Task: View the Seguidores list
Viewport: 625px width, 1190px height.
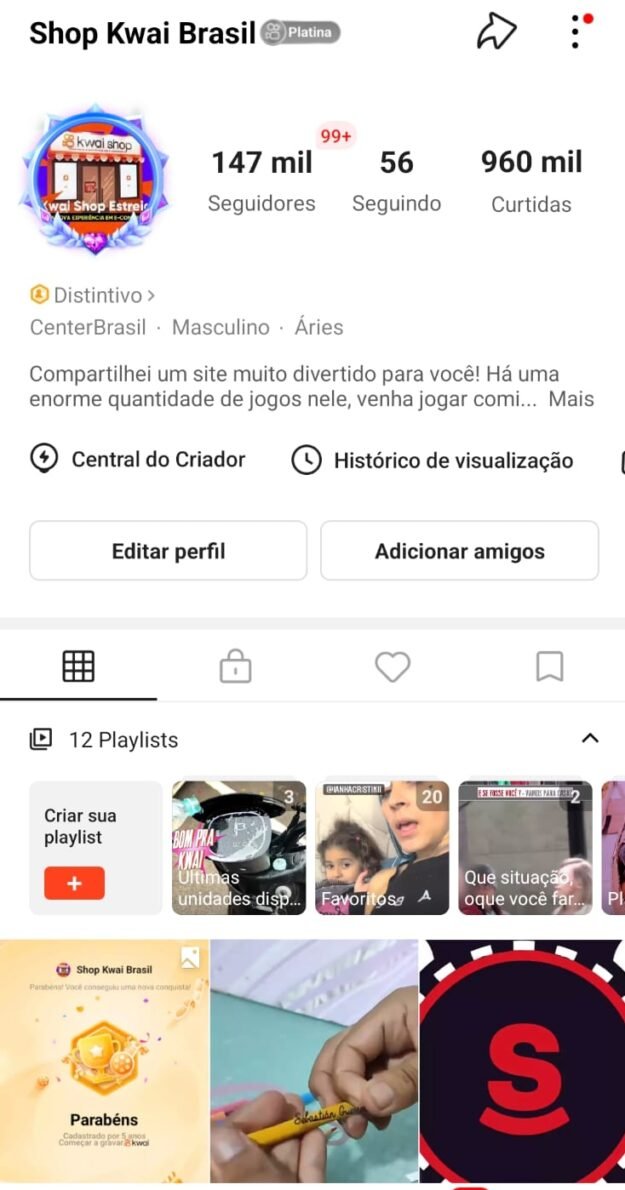Action: tap(262, 181)
